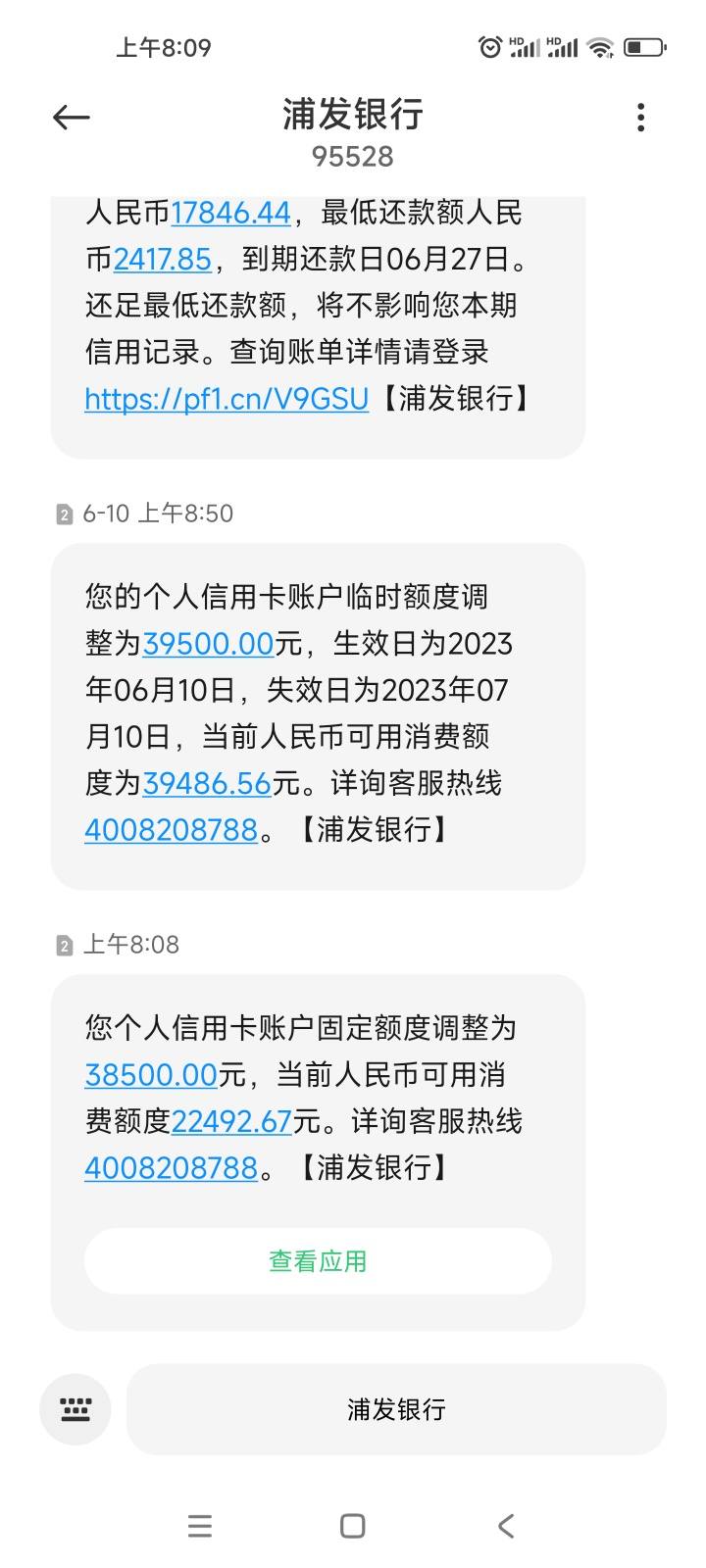Open the 浦发银行 bottom menu button
This screenshot has height=1568, width=706.
coord(396,1409)
